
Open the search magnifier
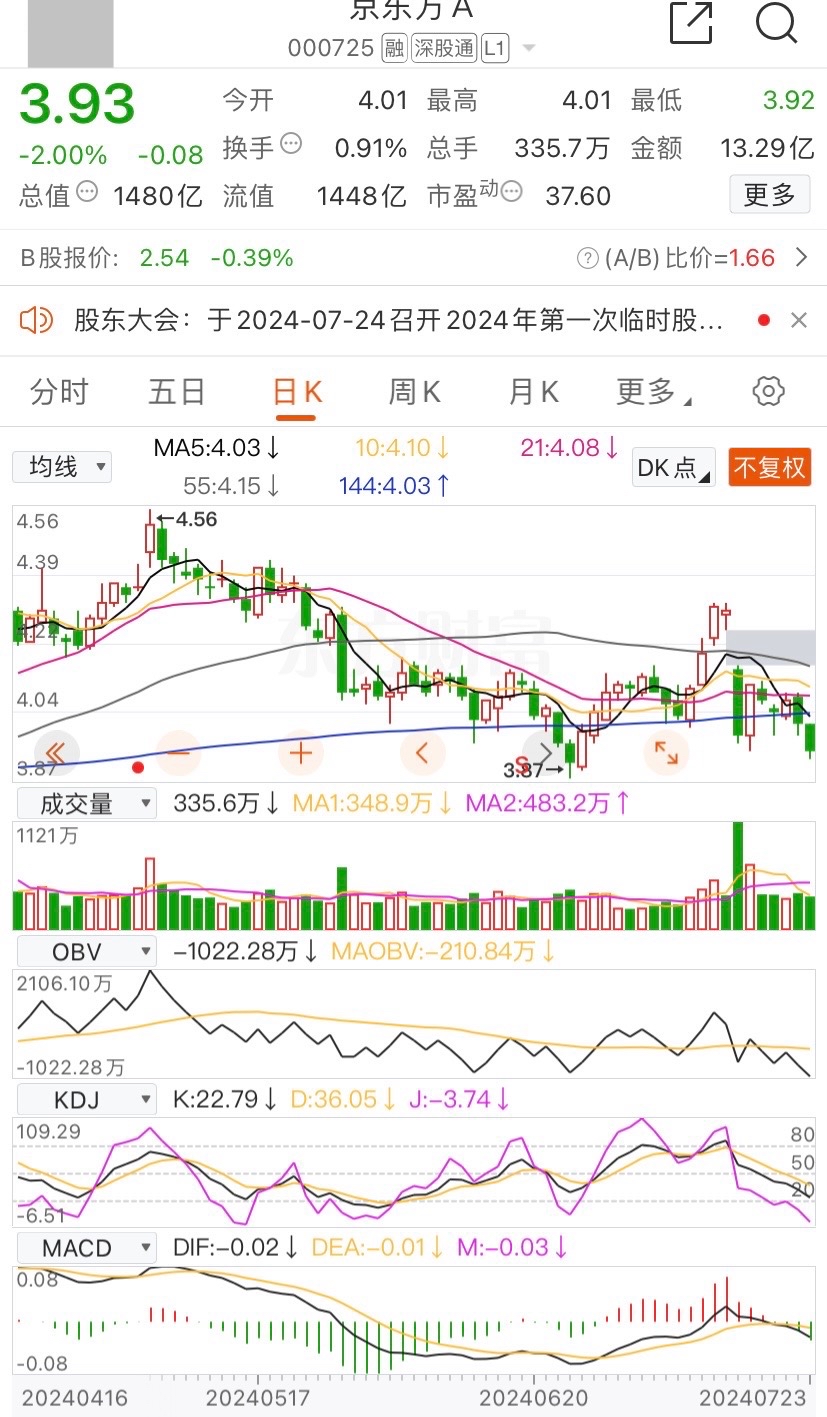(776, 23)
